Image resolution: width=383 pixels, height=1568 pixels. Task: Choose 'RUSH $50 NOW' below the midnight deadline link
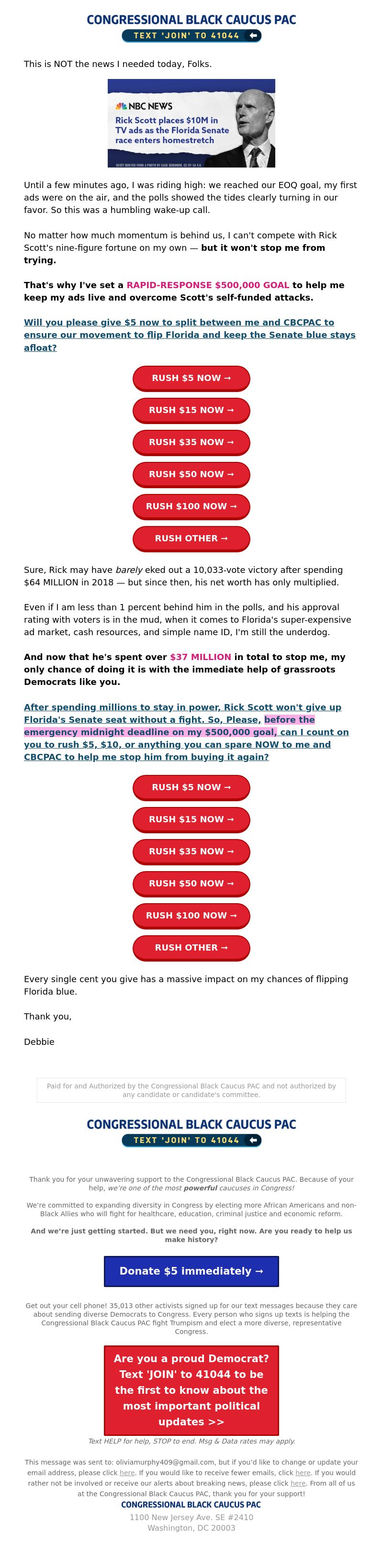coord(191,883)
